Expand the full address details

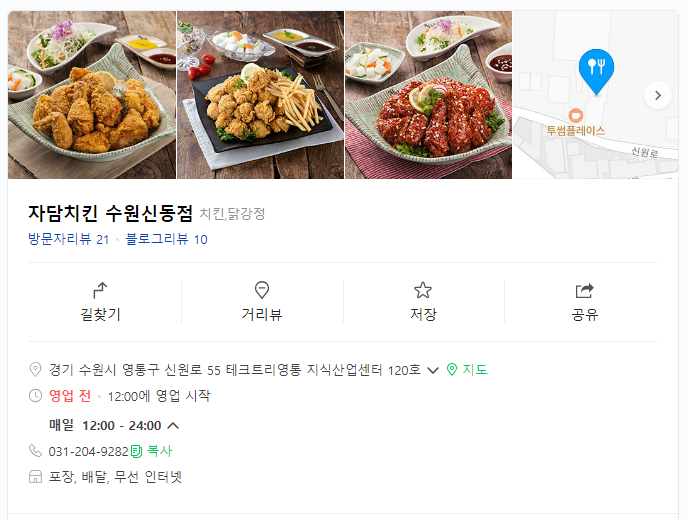point(433,370)
